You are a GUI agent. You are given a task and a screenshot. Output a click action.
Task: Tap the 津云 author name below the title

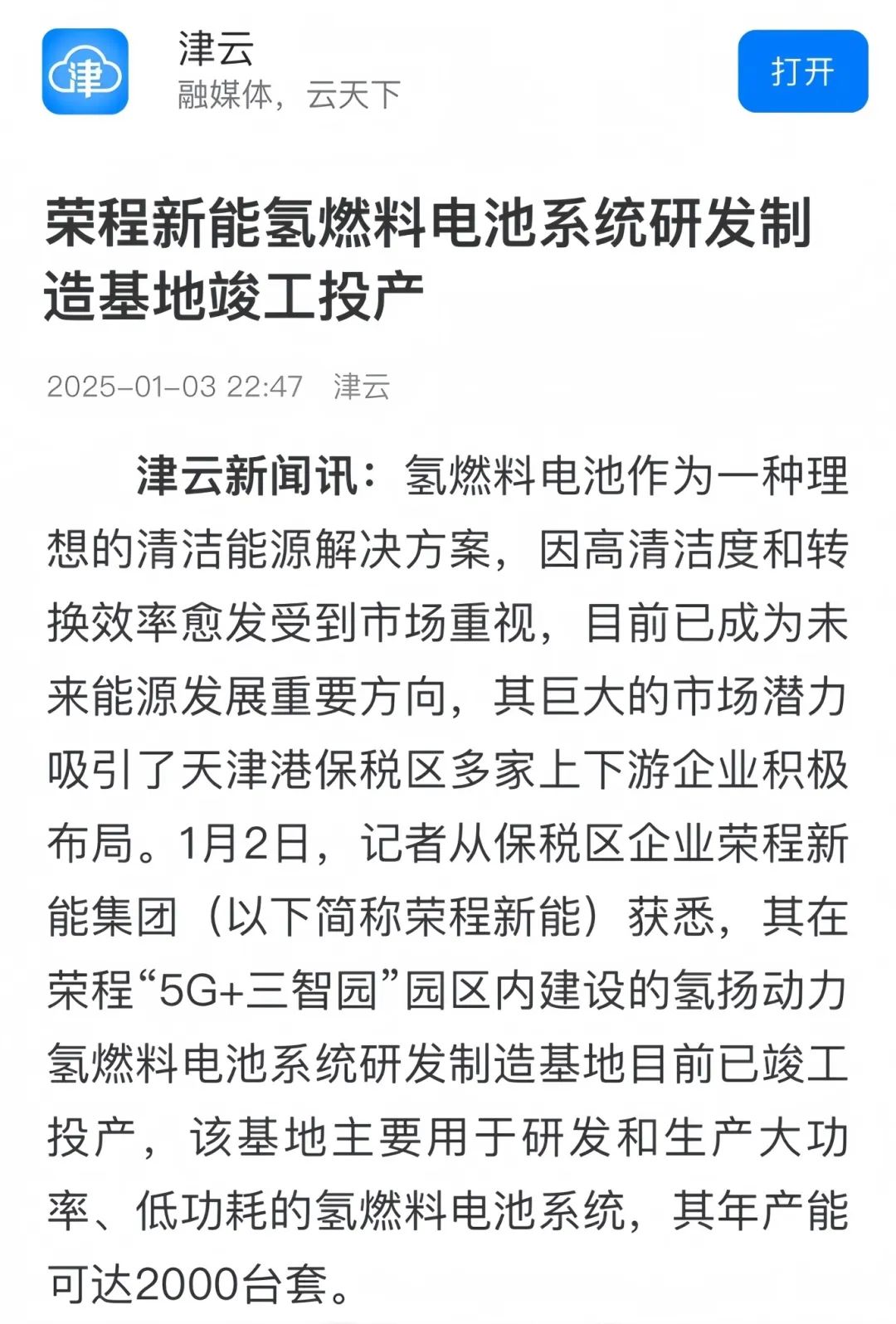361,385
